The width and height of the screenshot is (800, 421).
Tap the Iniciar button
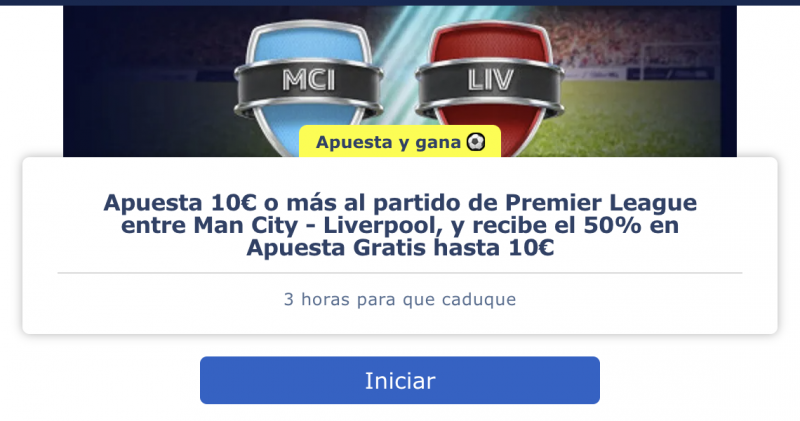(399, 380)
